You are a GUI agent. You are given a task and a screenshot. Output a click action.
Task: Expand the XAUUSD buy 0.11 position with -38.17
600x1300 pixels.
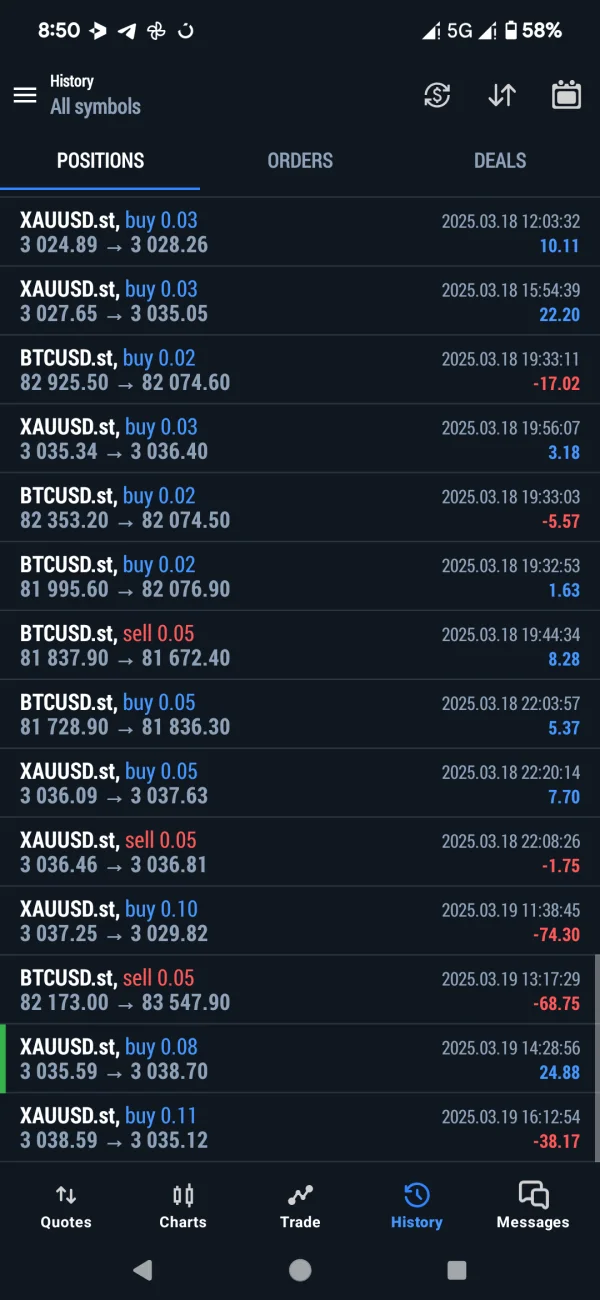300,1128
